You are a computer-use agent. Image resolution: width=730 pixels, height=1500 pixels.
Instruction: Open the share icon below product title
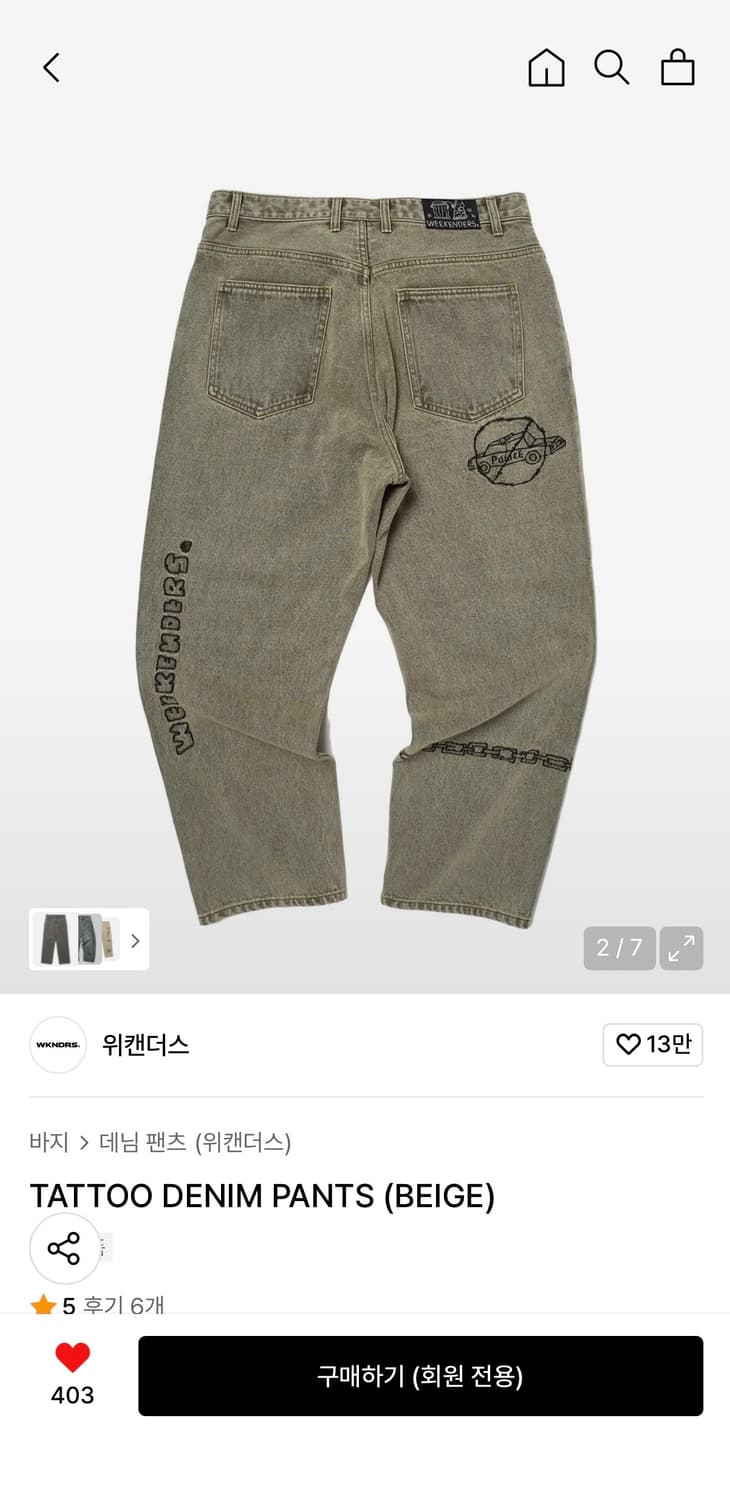click(65, 1247)
